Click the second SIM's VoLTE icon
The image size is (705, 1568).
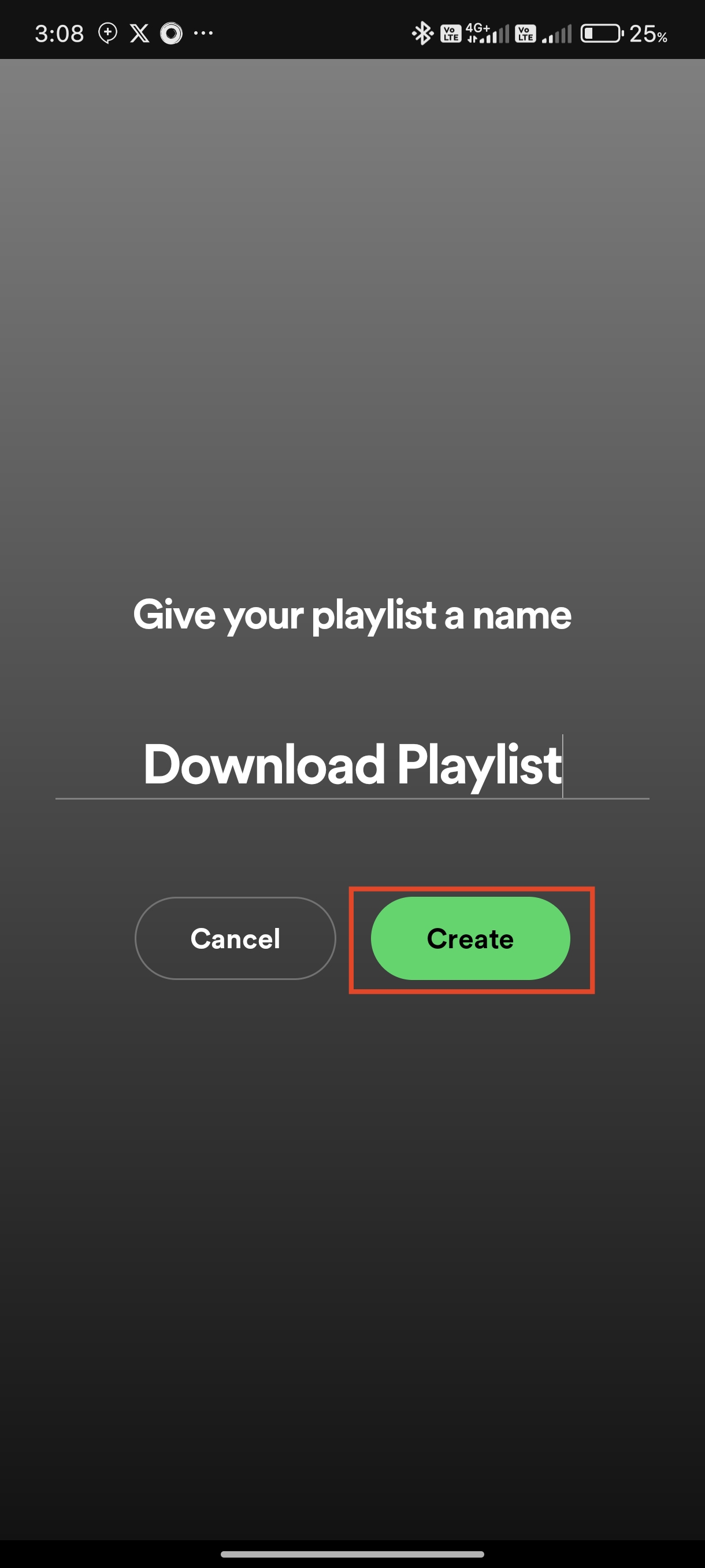(524, 34)
